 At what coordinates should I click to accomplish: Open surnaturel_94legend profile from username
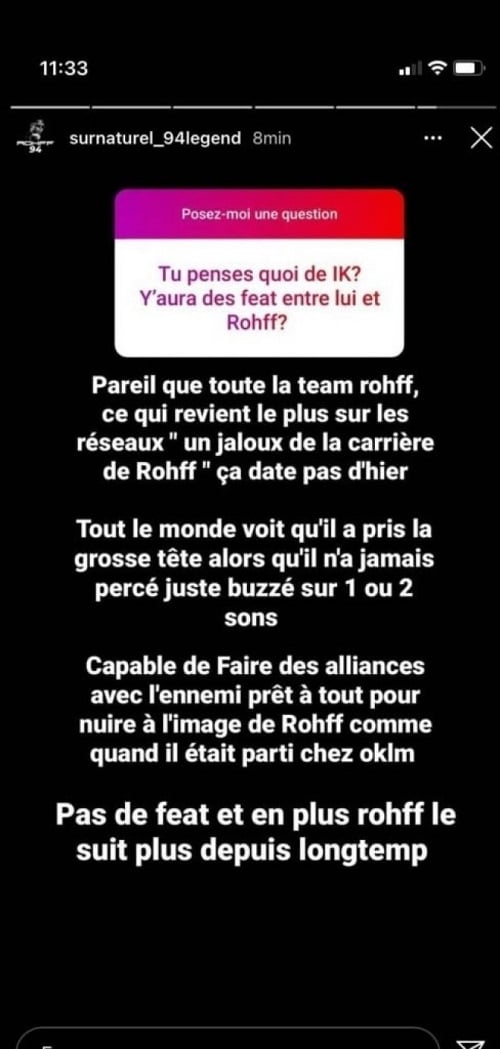pos(155,138)
